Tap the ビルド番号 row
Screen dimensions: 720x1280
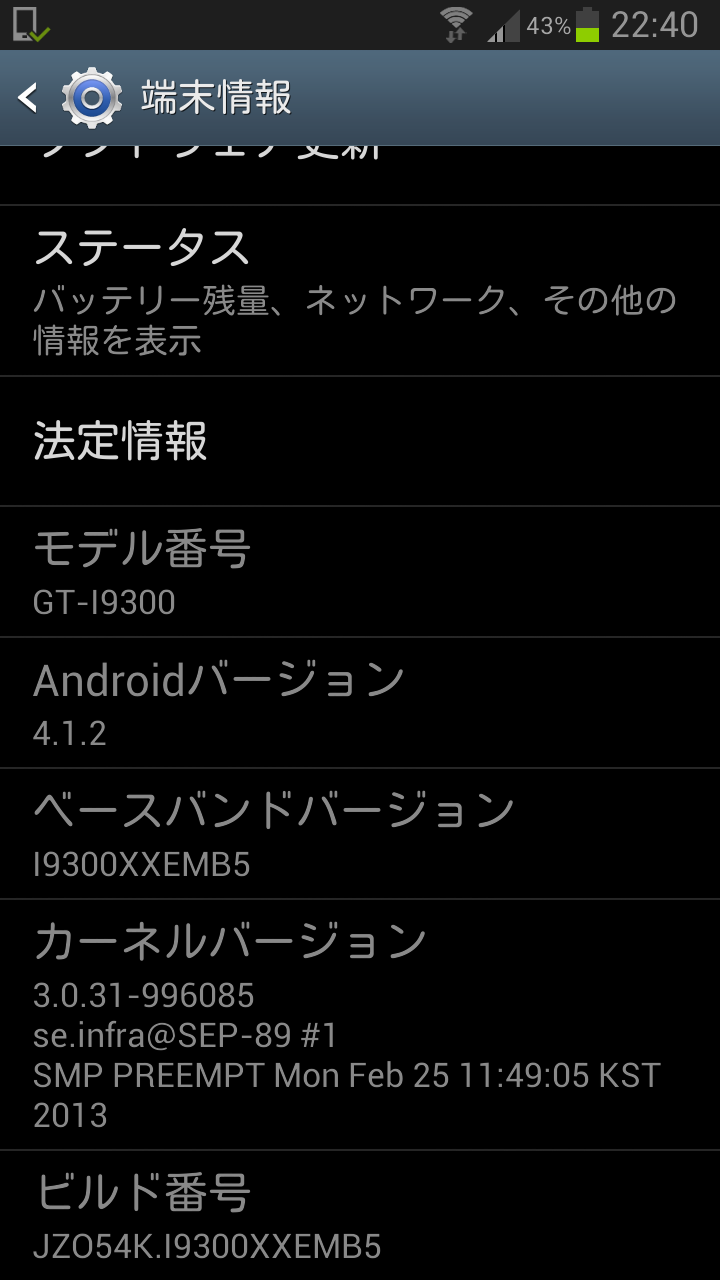360,1215
